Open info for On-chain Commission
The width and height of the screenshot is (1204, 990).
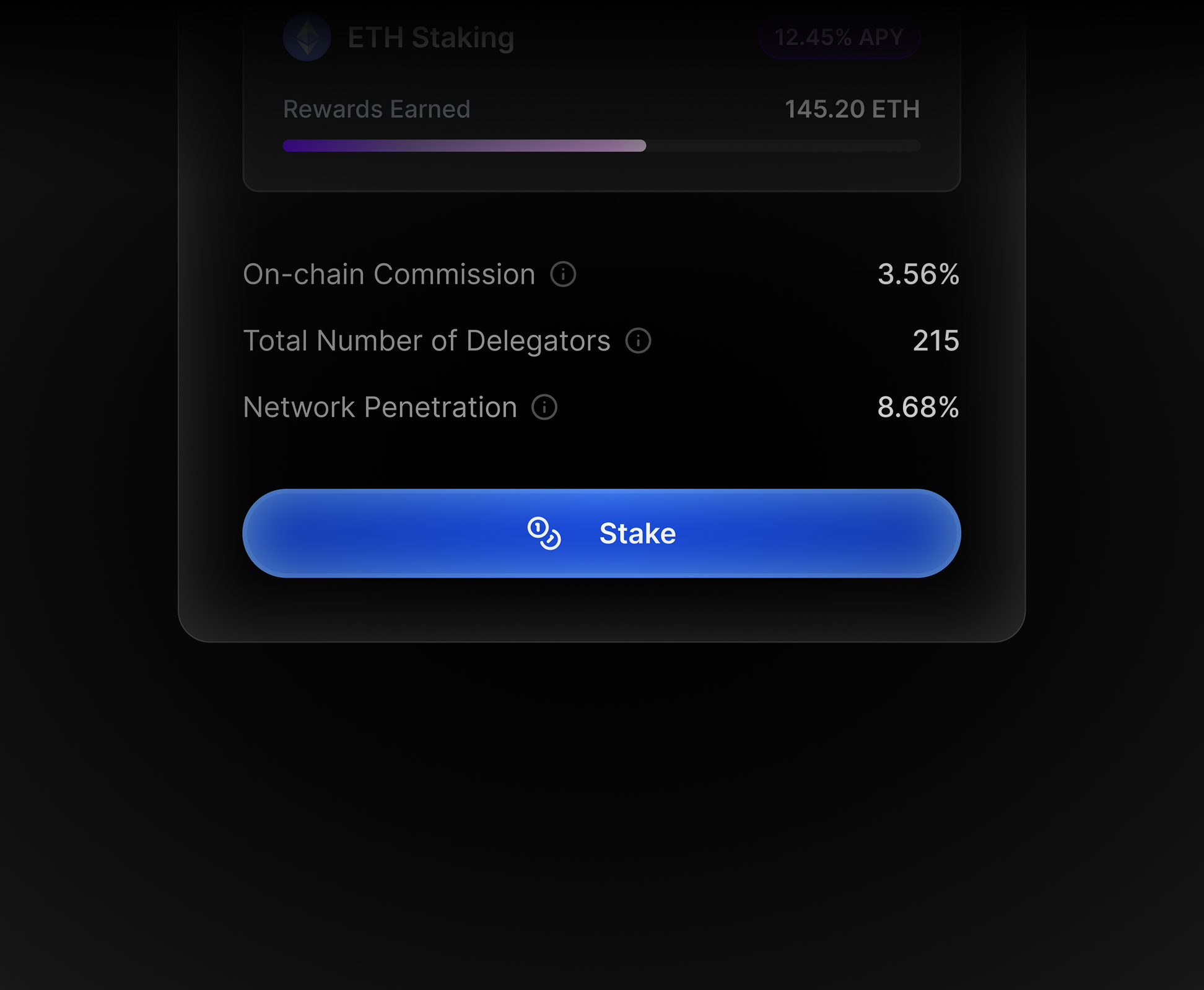pos(563,274)
